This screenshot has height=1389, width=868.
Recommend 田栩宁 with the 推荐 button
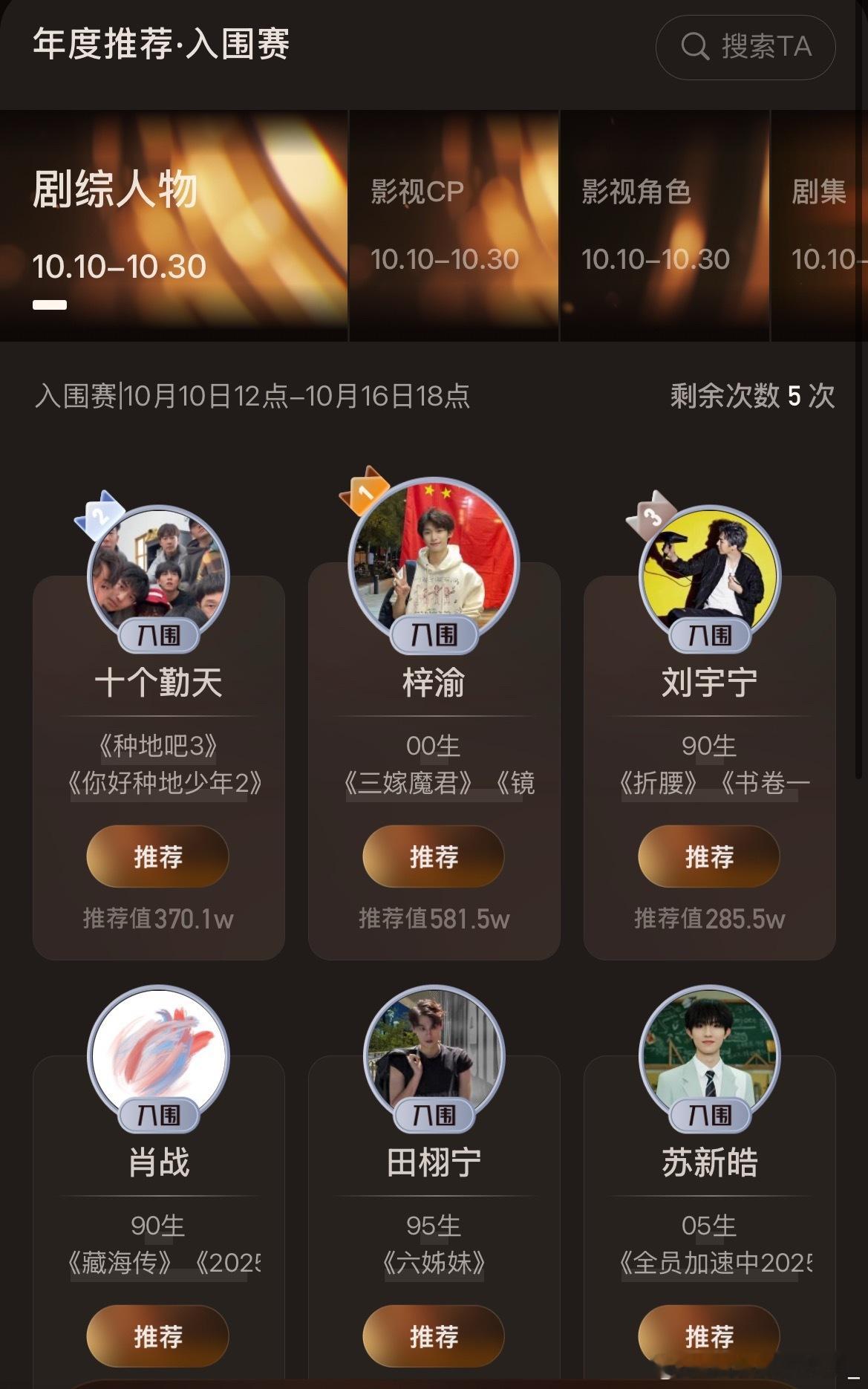point(433,1336)
